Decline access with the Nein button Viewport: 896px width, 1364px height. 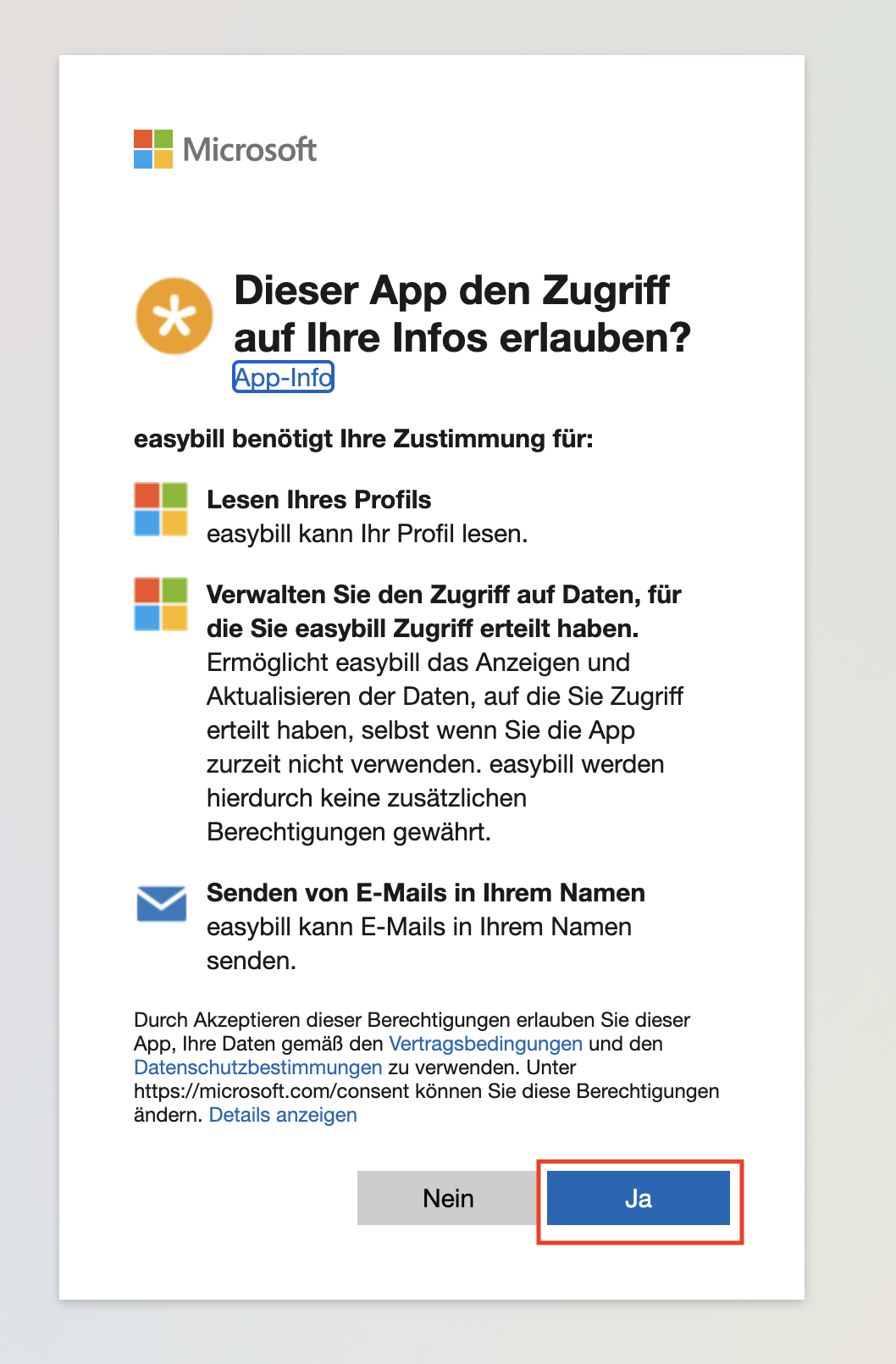(x=448, y=1198)
